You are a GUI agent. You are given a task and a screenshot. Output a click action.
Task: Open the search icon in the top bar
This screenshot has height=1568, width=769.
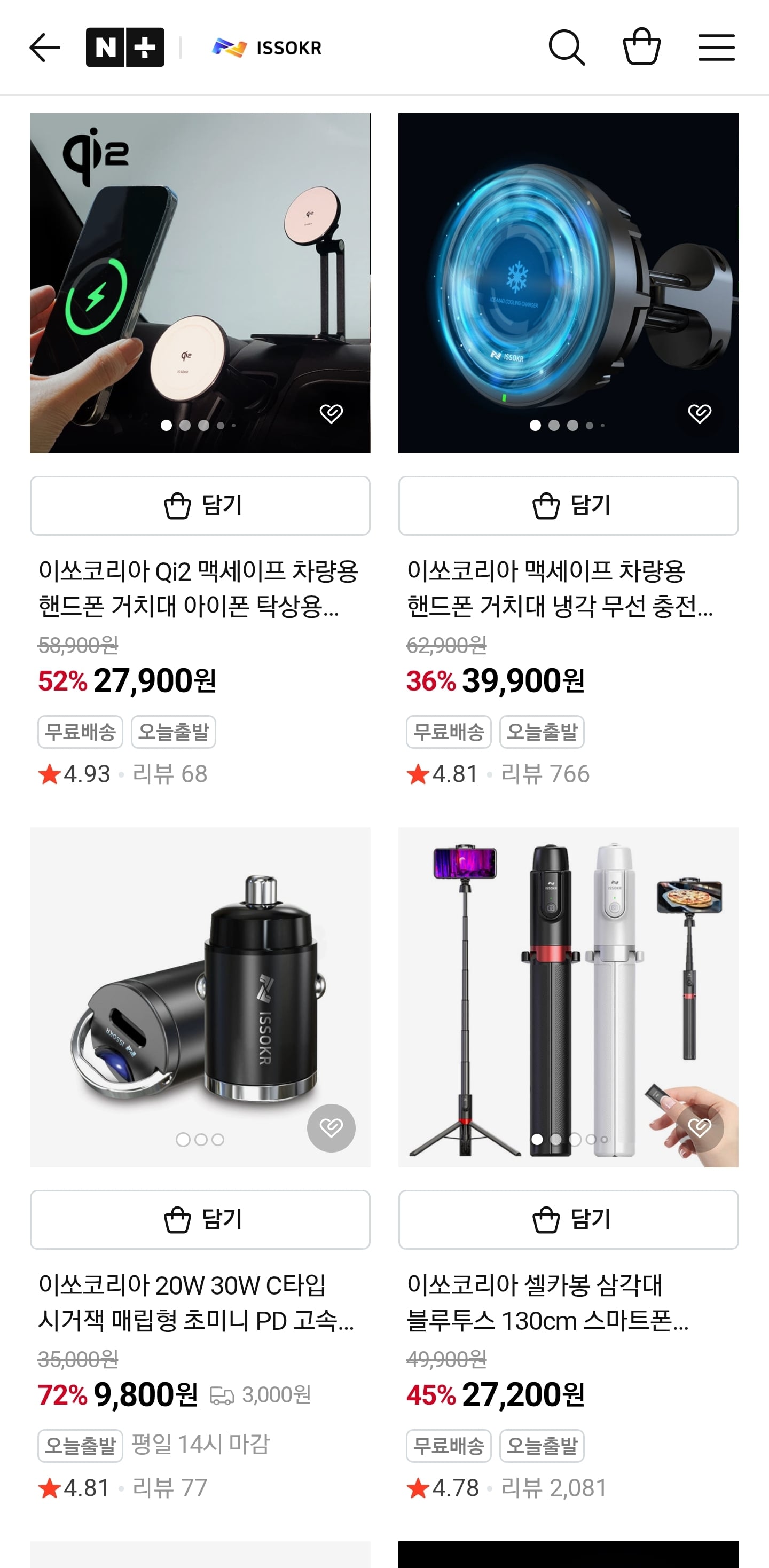pyautogui.click(x=568, y=46)
